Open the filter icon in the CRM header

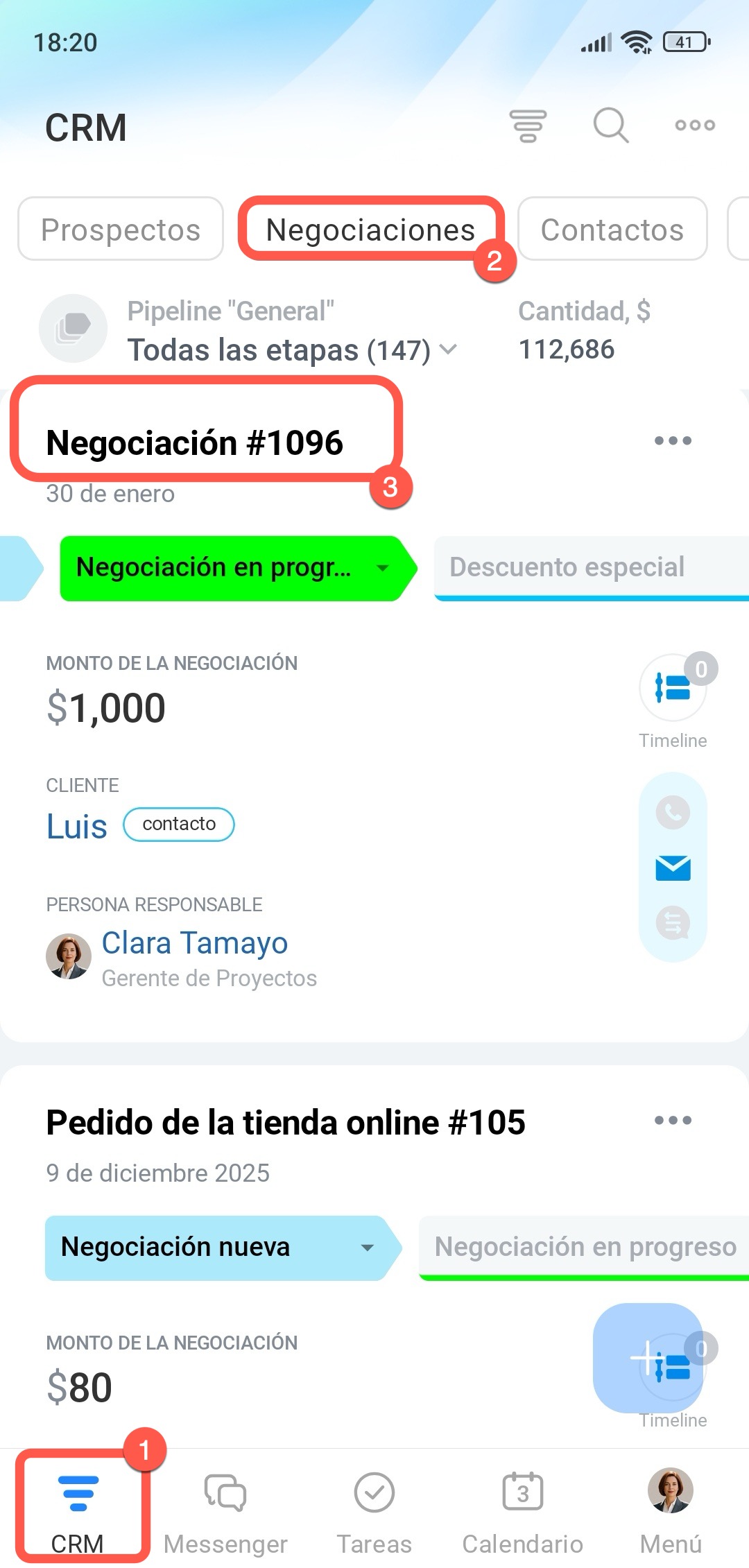click(528, 126)
